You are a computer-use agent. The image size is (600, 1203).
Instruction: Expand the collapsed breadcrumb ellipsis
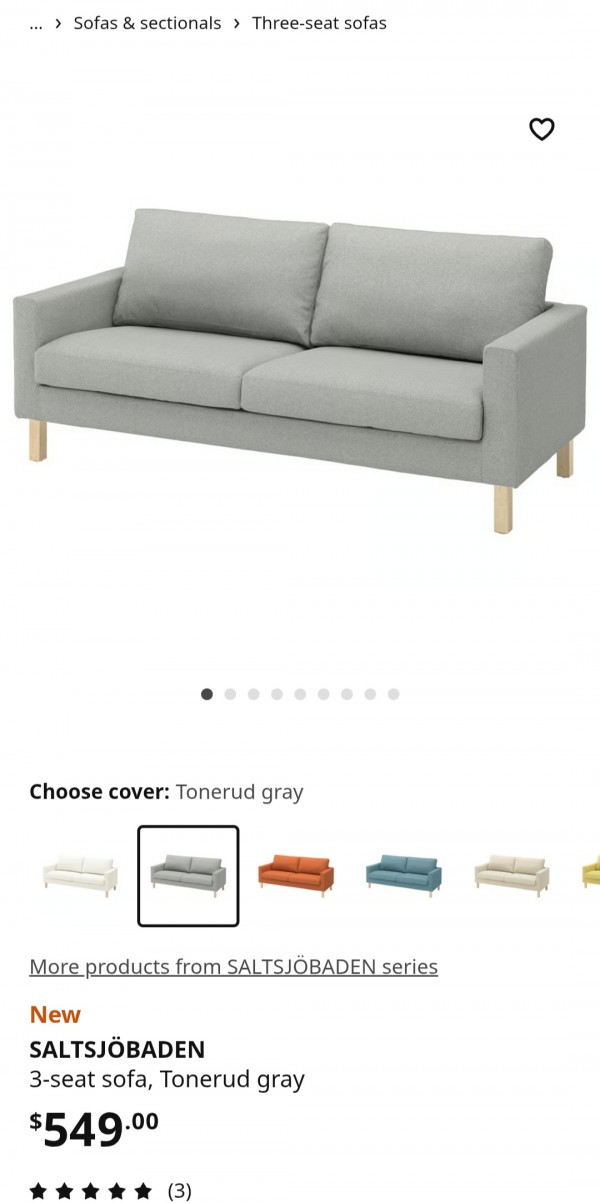(36, 23)
